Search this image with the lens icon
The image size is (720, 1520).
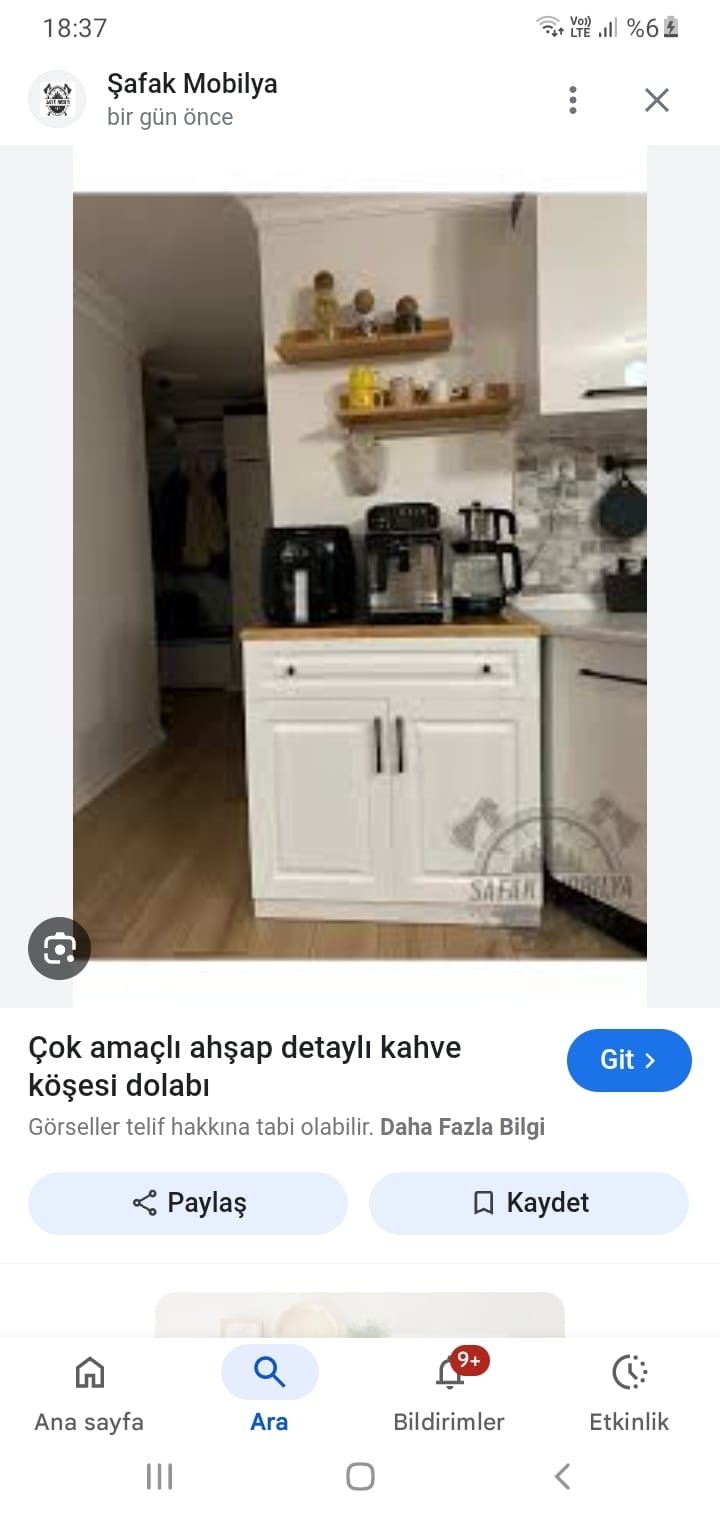pos(59,947)
